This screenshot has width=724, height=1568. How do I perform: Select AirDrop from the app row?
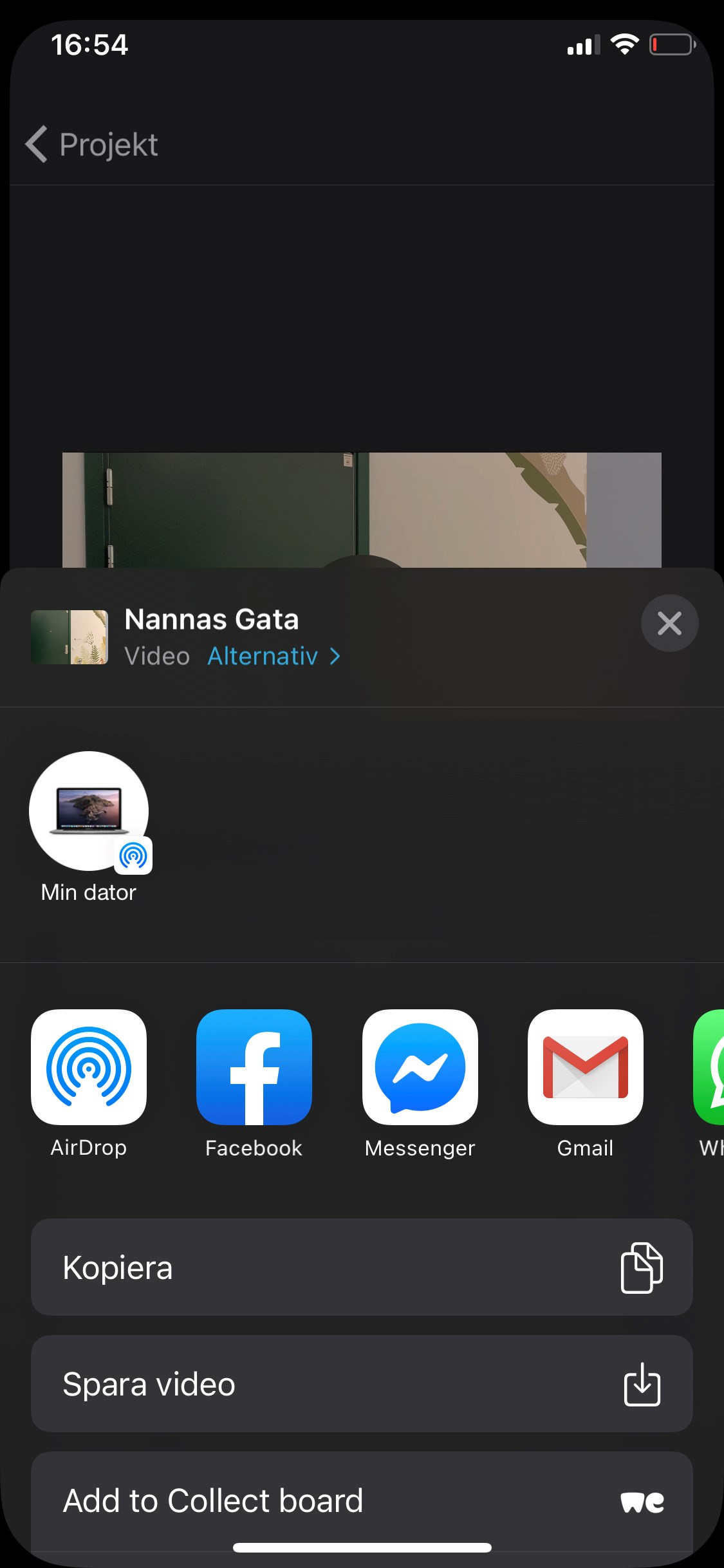[89, 1067]
